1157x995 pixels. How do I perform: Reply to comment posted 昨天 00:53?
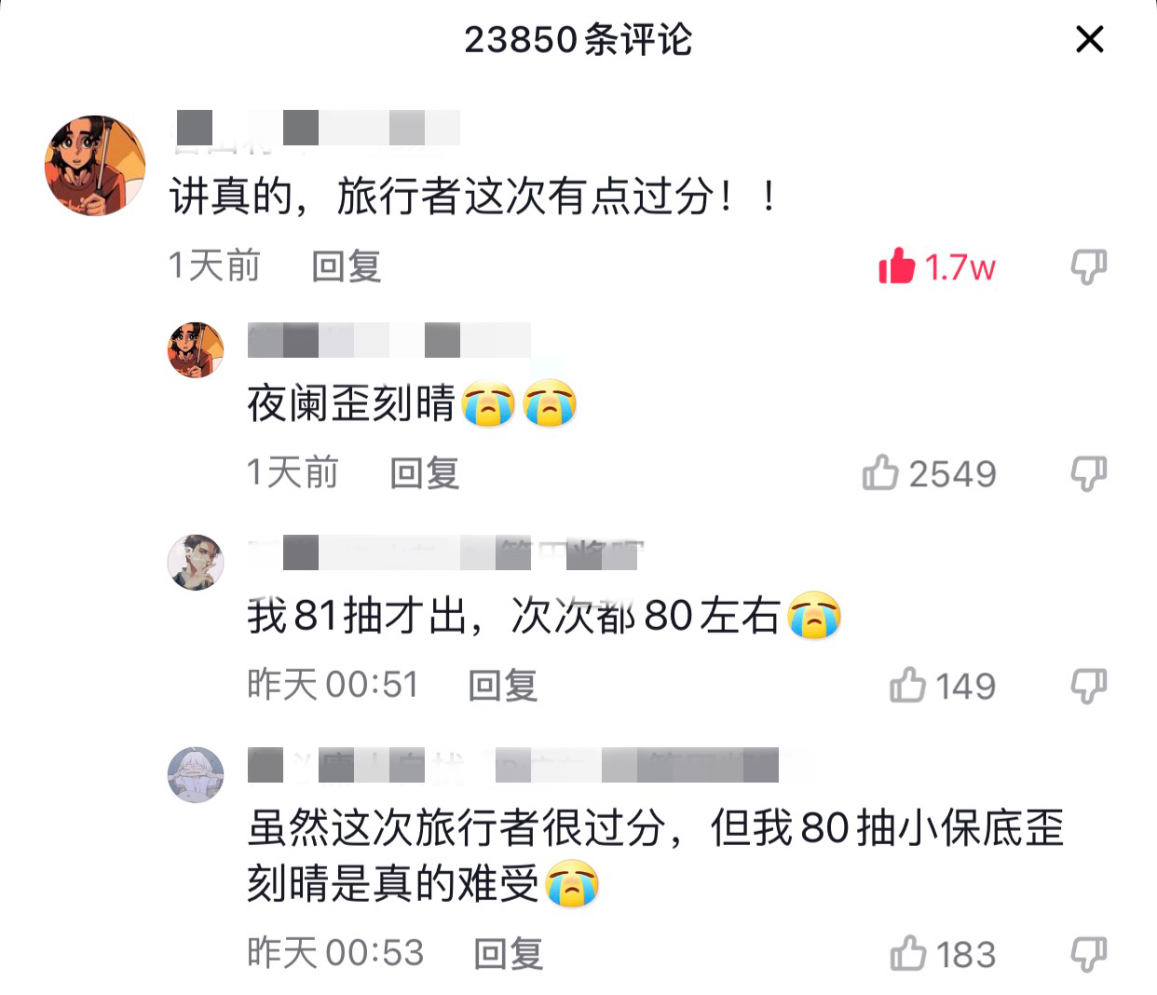tap(508, 953)
